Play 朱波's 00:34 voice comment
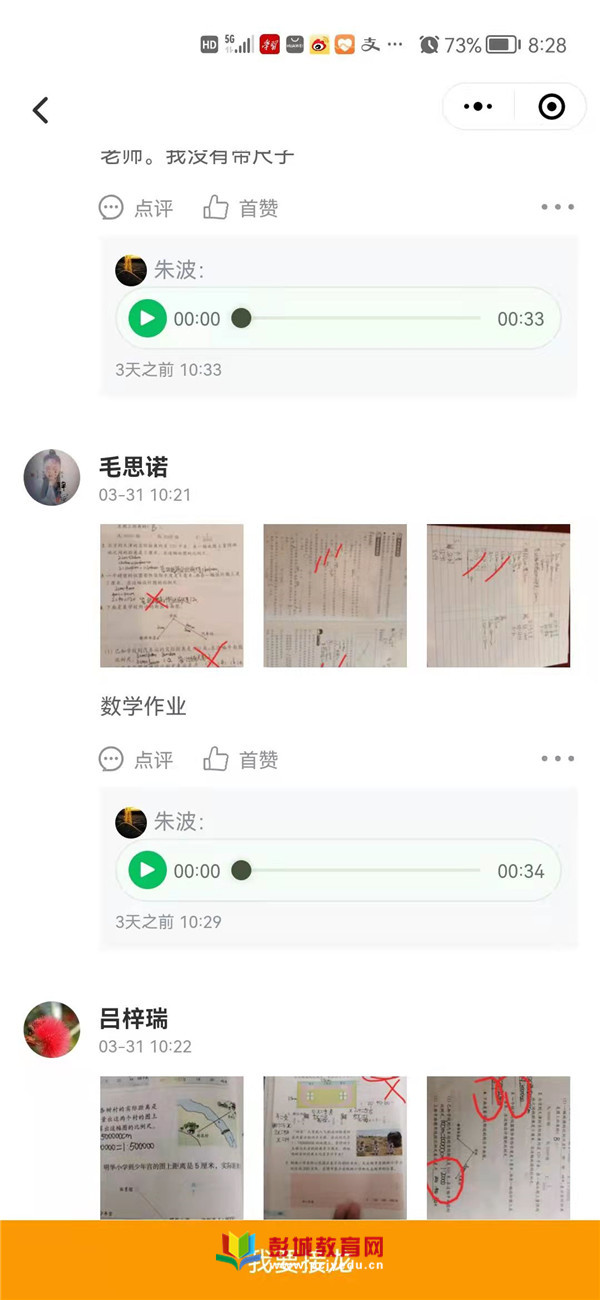Viewport: 600px width, 1300px height. [147, 871]
